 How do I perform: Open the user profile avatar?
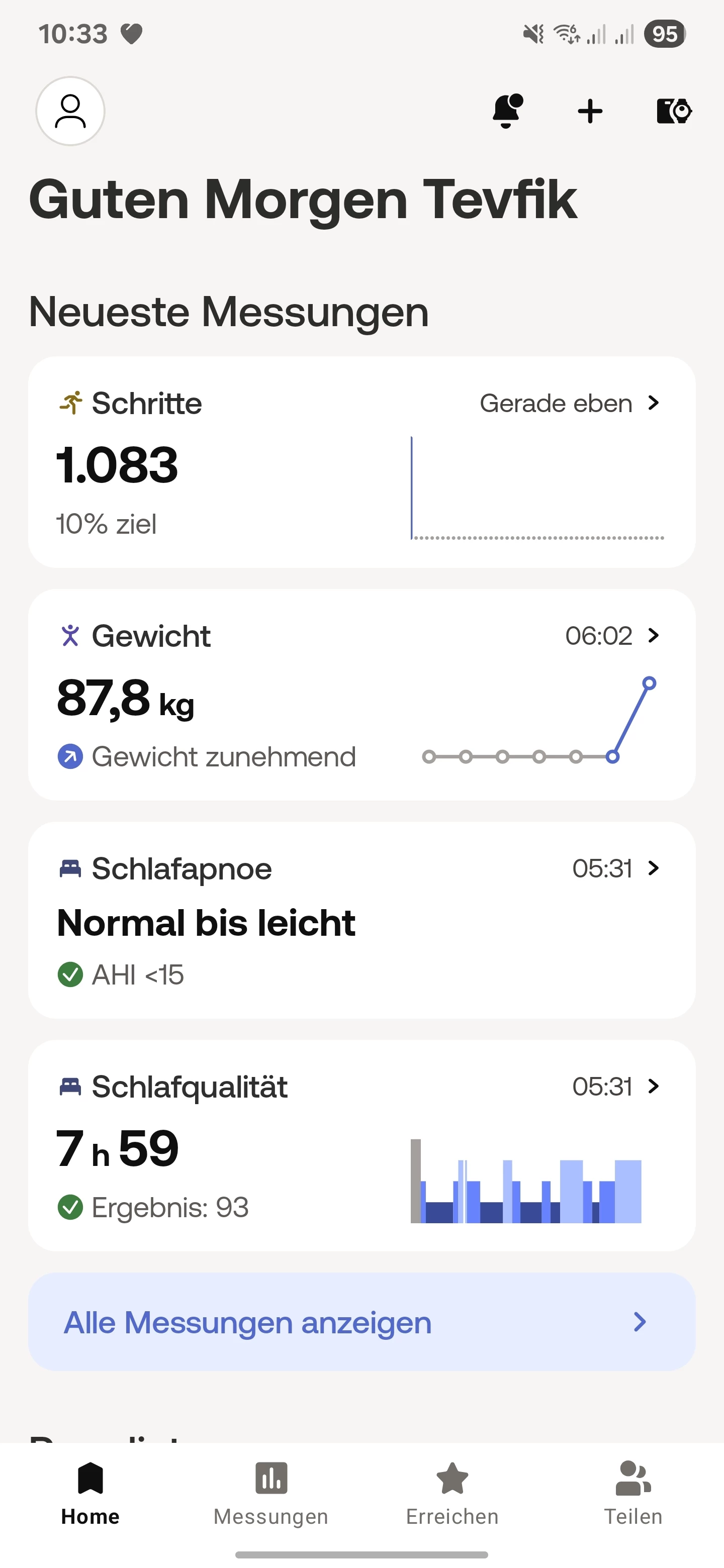70,112
